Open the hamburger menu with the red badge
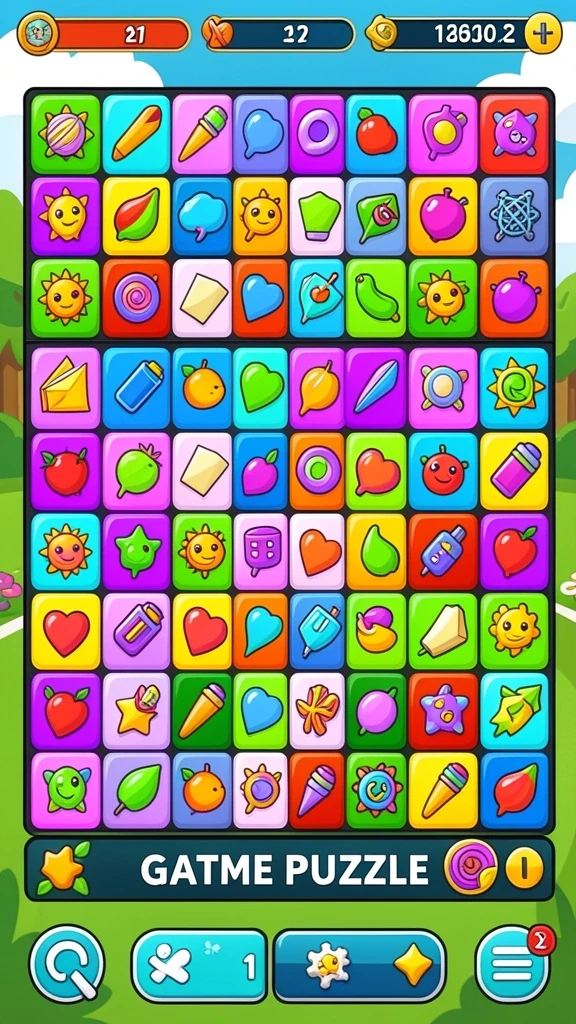This screenshot has width=576, height=1024. 513,963
